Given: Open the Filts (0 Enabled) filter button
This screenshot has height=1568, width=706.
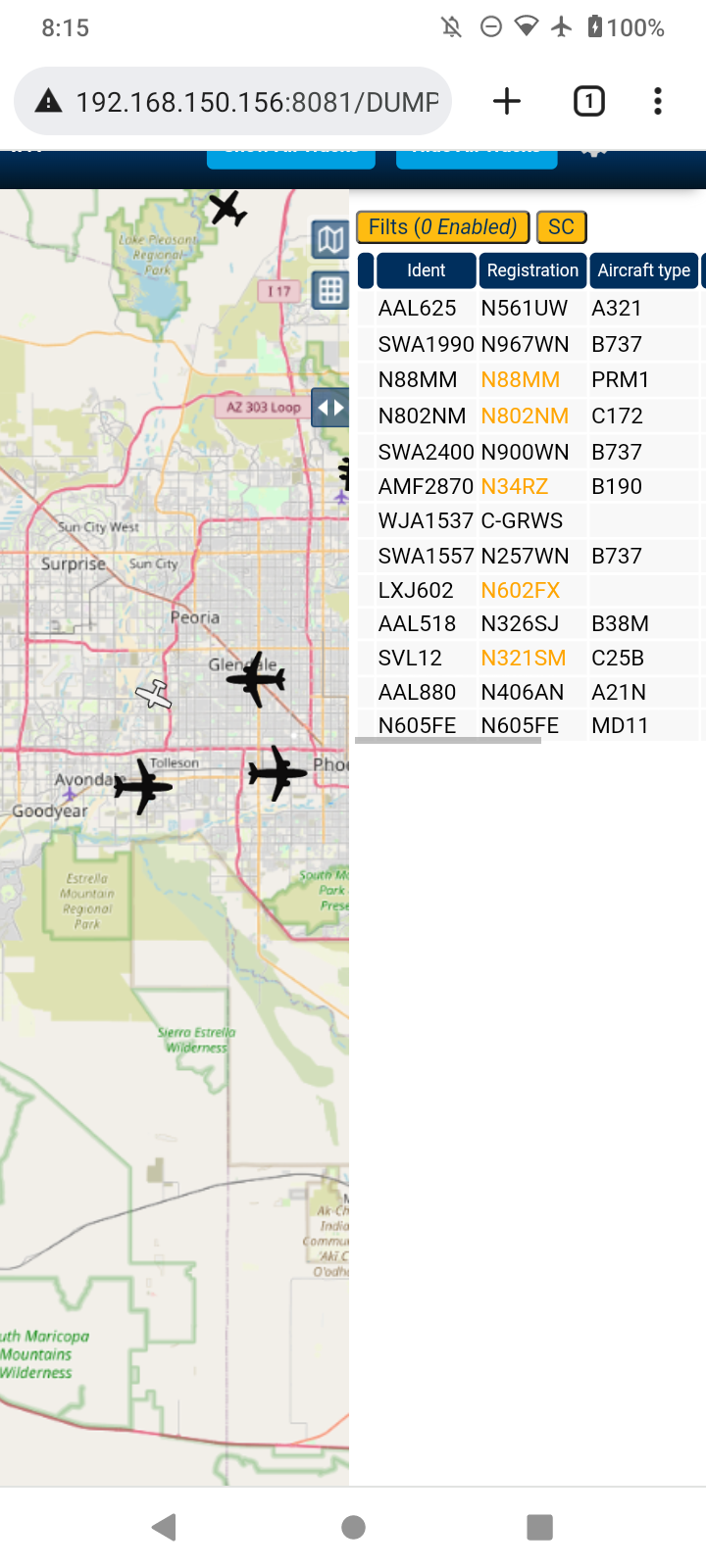Looking at the screenshot, I should pos(442,227).
